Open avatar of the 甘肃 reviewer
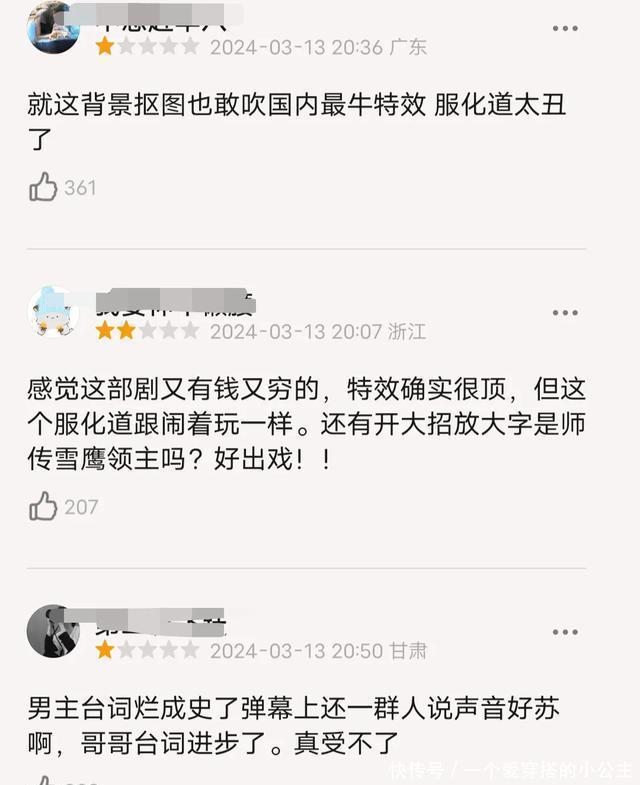Viewport: 640px width, 785px height. pos(53,631)
